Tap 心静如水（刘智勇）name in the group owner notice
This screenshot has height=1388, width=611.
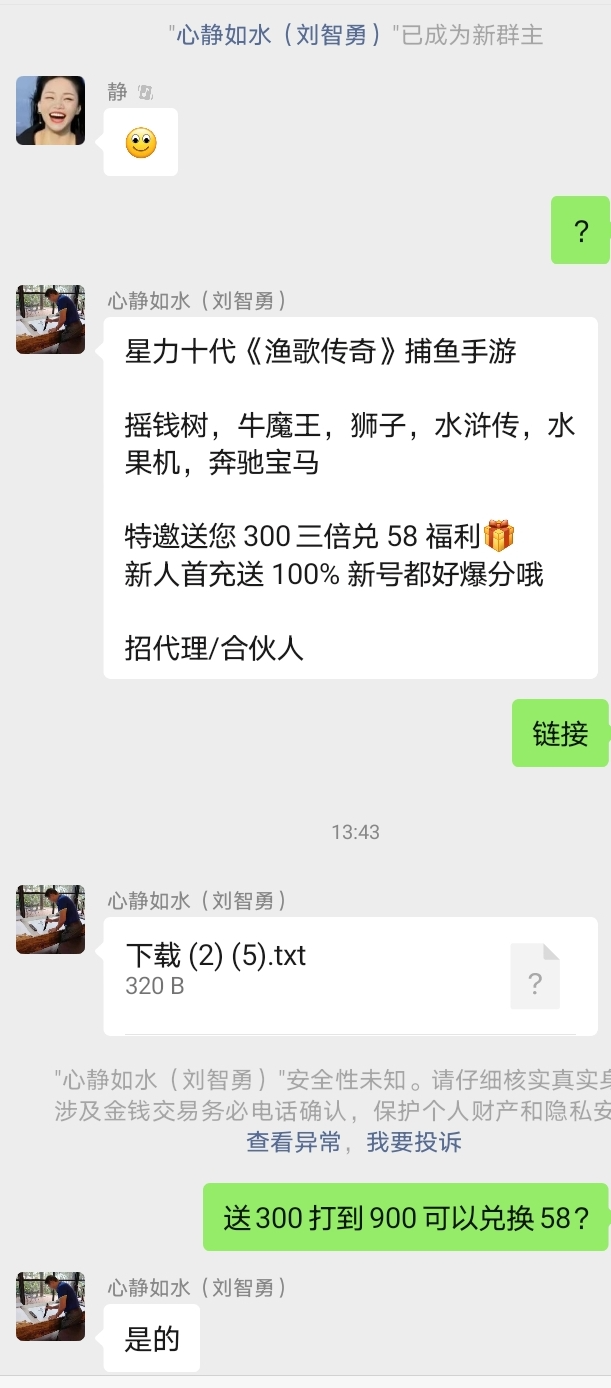coord(280,35)
